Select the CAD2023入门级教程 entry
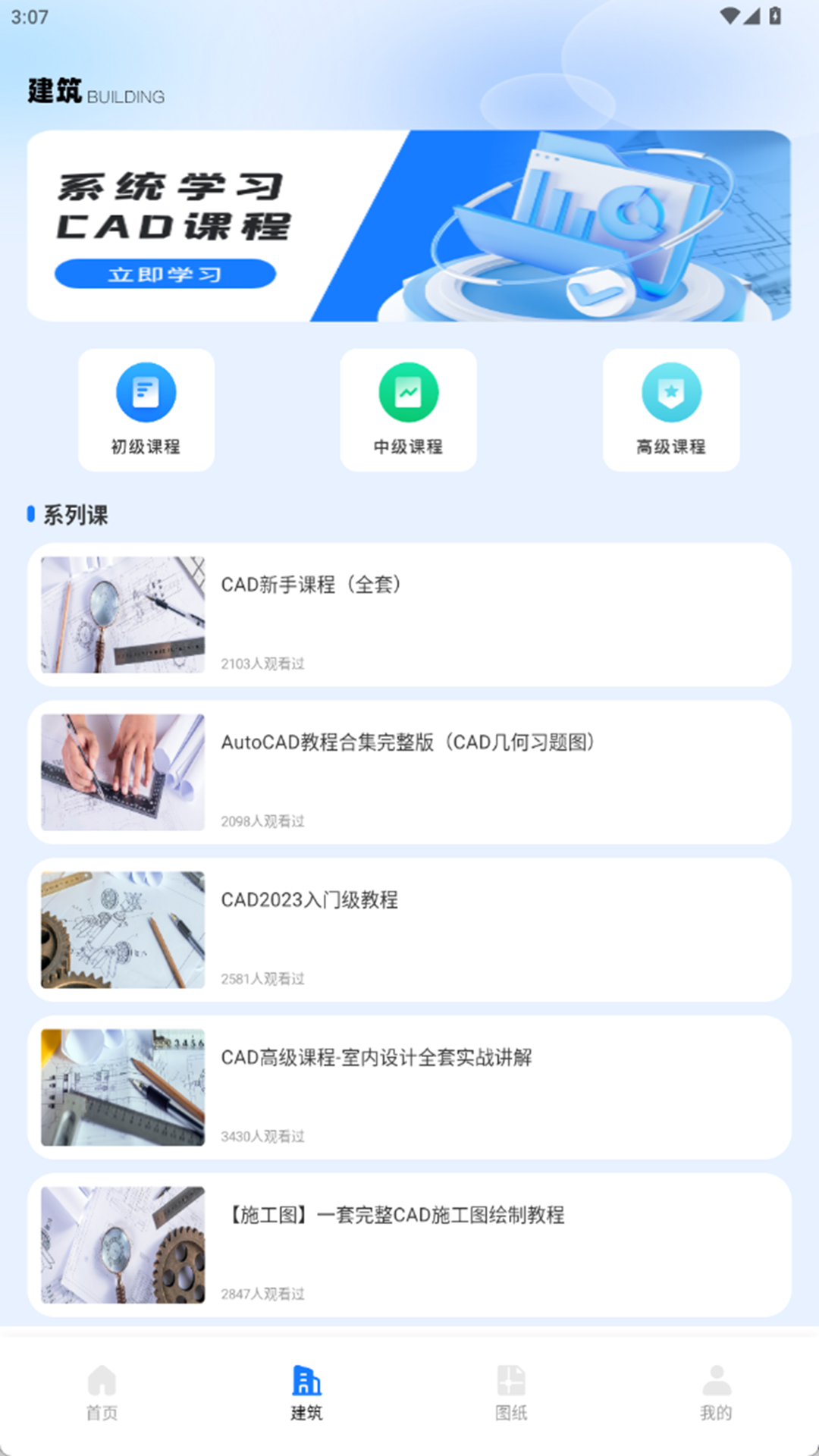This screenshot has width=819, height=1456. [x=409, y=930]
